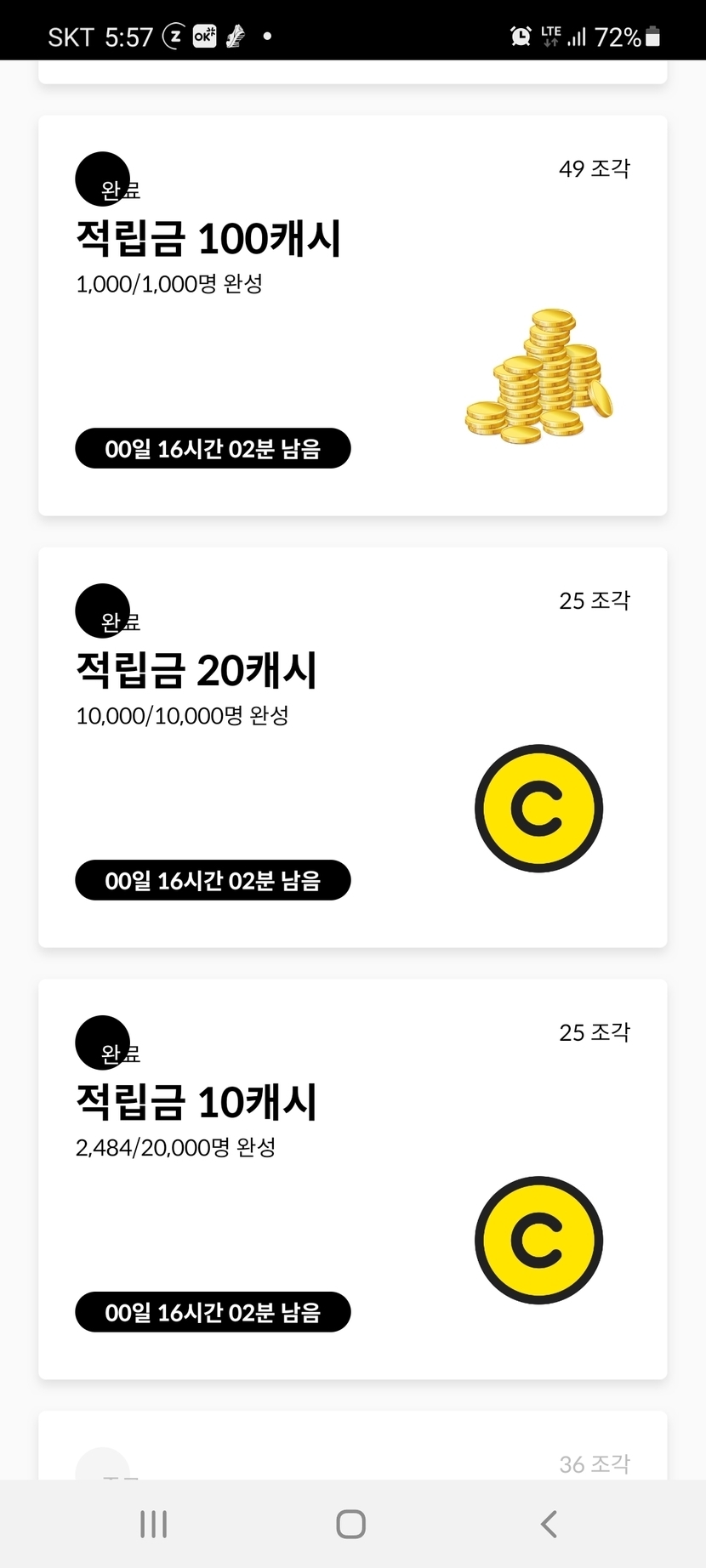Go back with the system back button
Image resolution: width=706 pixels, height=1568 pixels.
pos(549,1525)
